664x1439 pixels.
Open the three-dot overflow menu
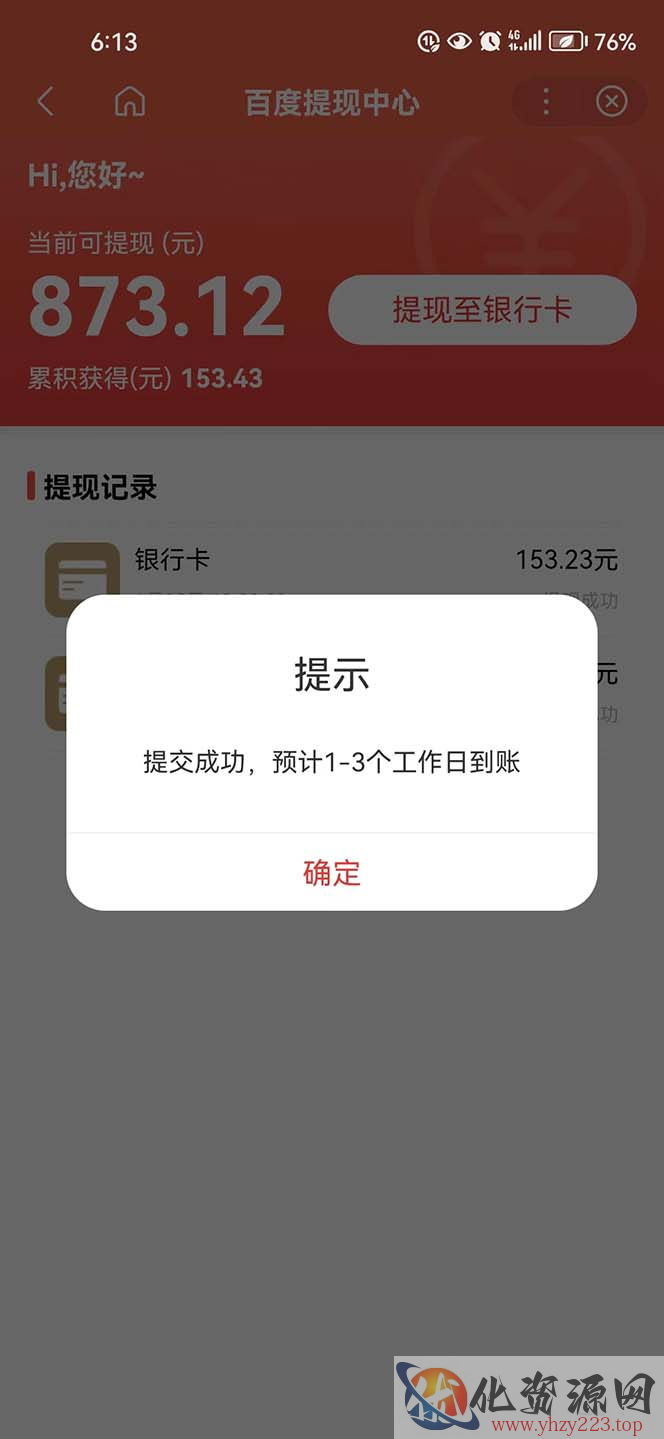tap(546, 101)
